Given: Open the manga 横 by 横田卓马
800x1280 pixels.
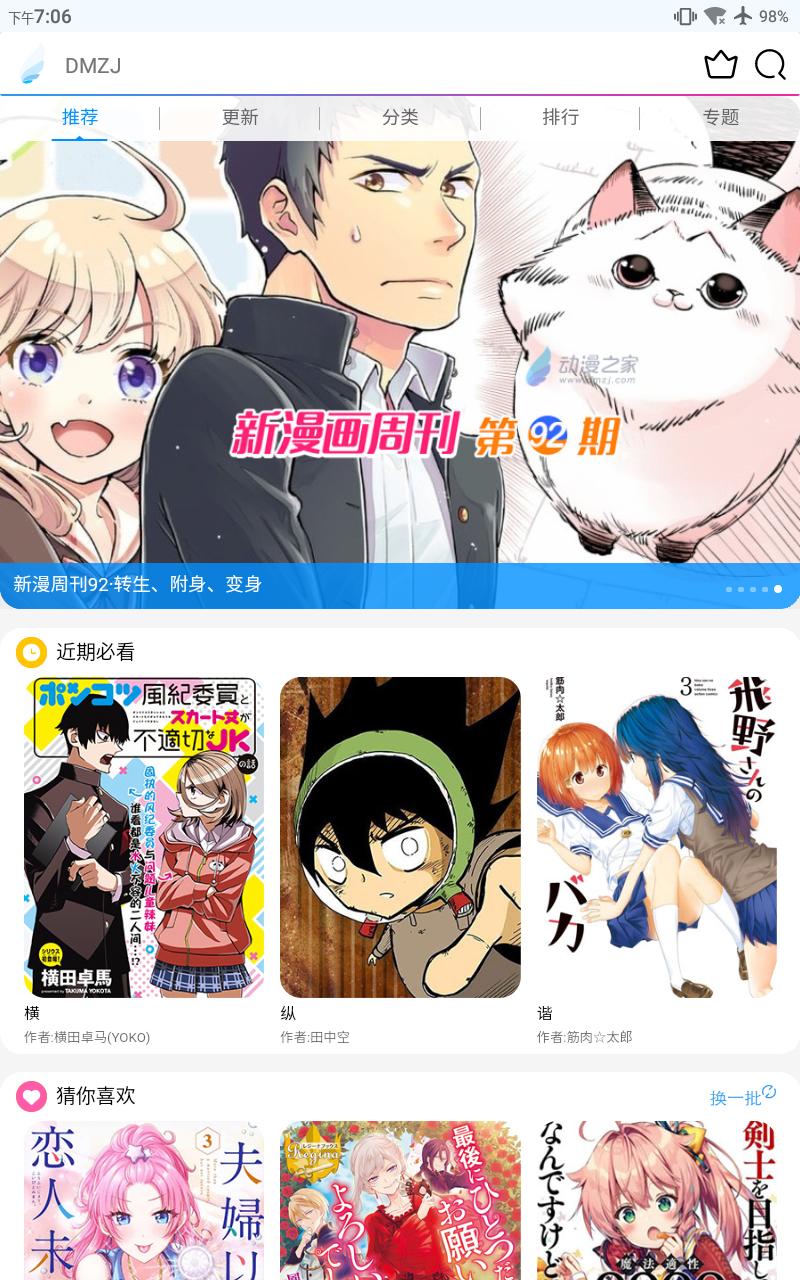Looking at the screenshot, I should [x=144, y=837].
